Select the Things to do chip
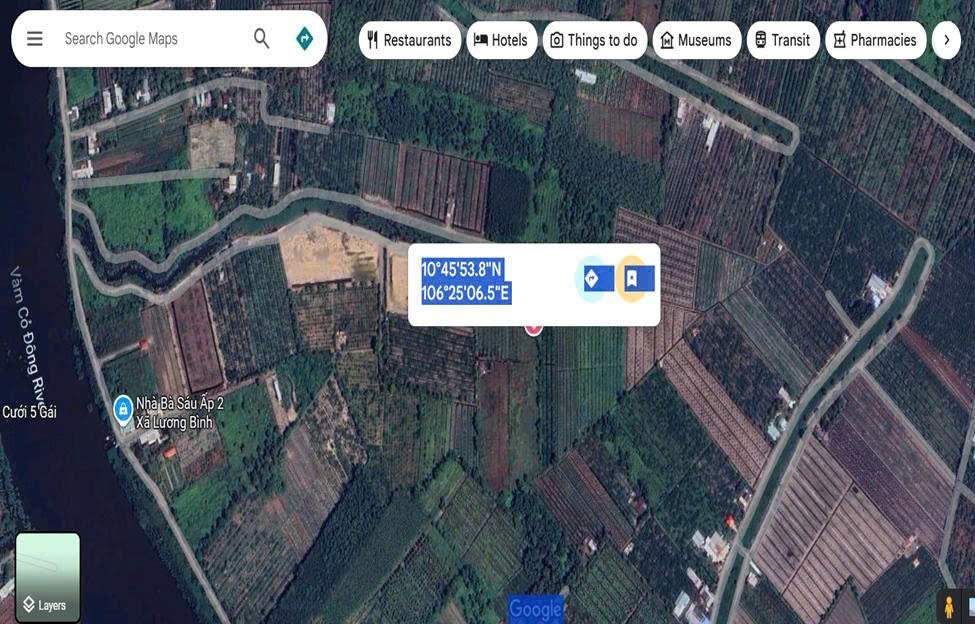Viewport: 975px width, 624px height. click(x=594, y=40)
